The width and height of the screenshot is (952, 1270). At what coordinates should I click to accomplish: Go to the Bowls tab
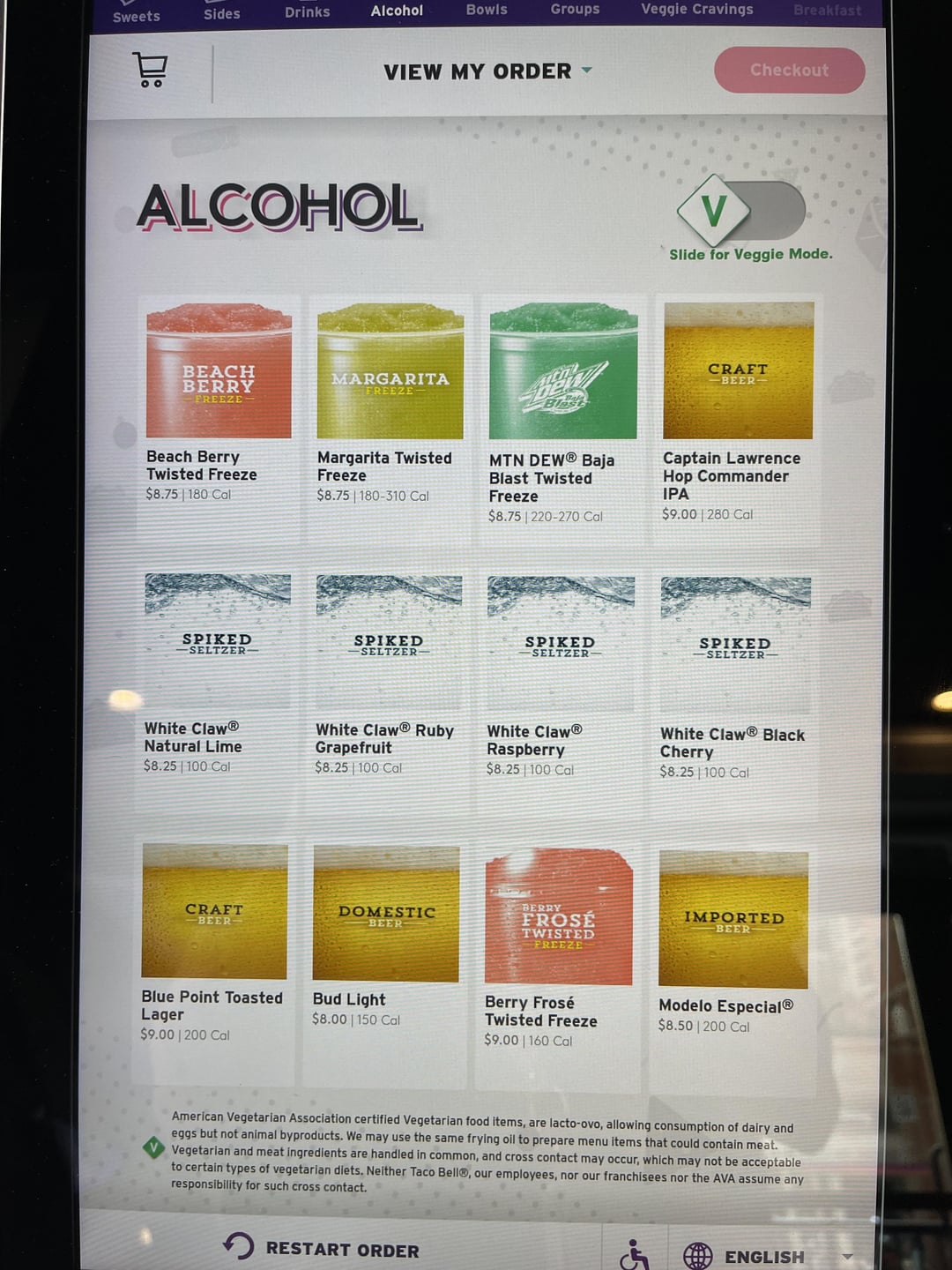(487, 10)
